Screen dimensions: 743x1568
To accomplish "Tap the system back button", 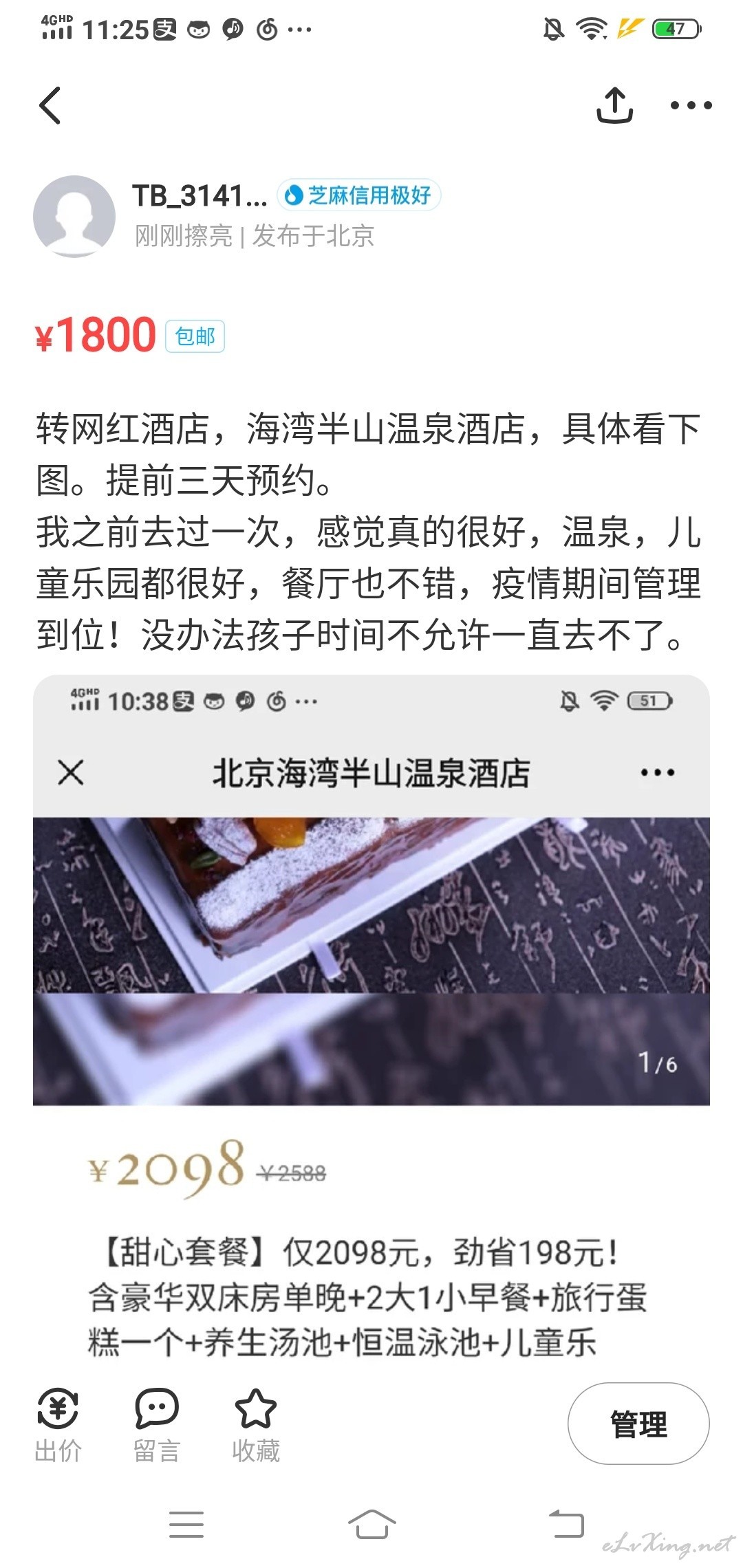I will pyautogui.click(x=566, y=1524).
